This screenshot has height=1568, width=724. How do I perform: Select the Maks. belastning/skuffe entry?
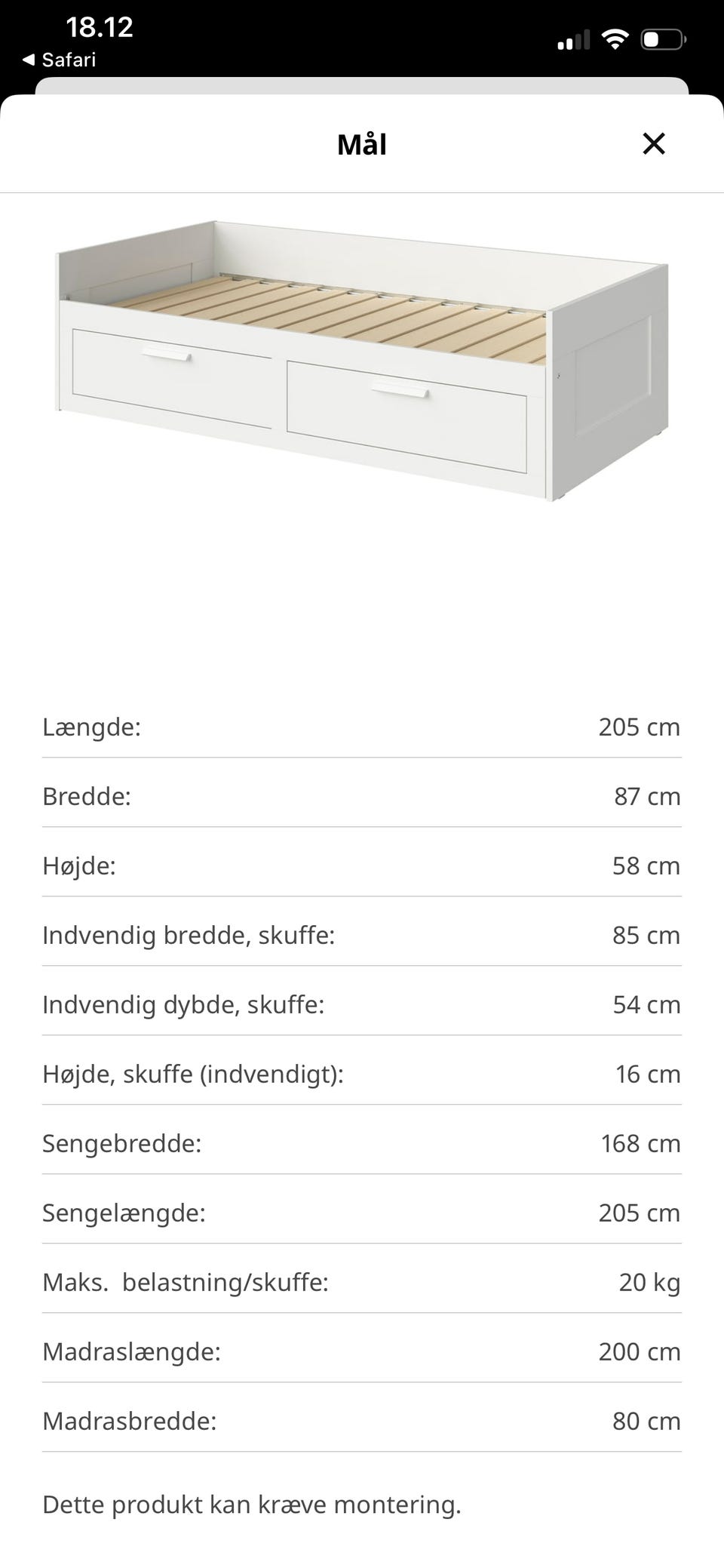[x=362, y=1282]
